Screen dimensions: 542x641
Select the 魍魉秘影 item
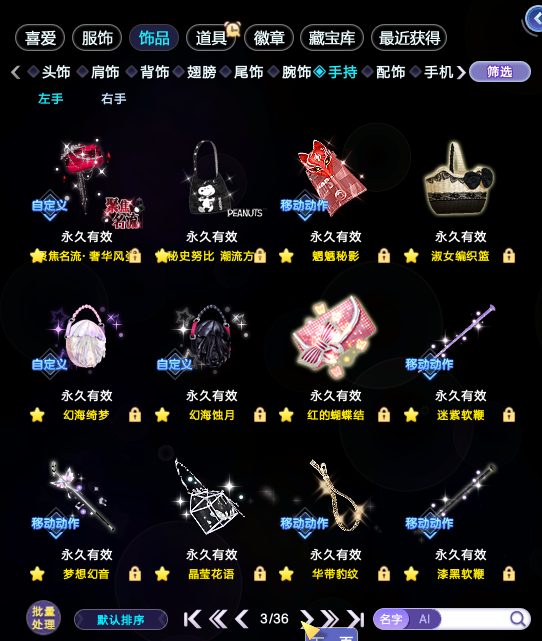click(333, 180)
